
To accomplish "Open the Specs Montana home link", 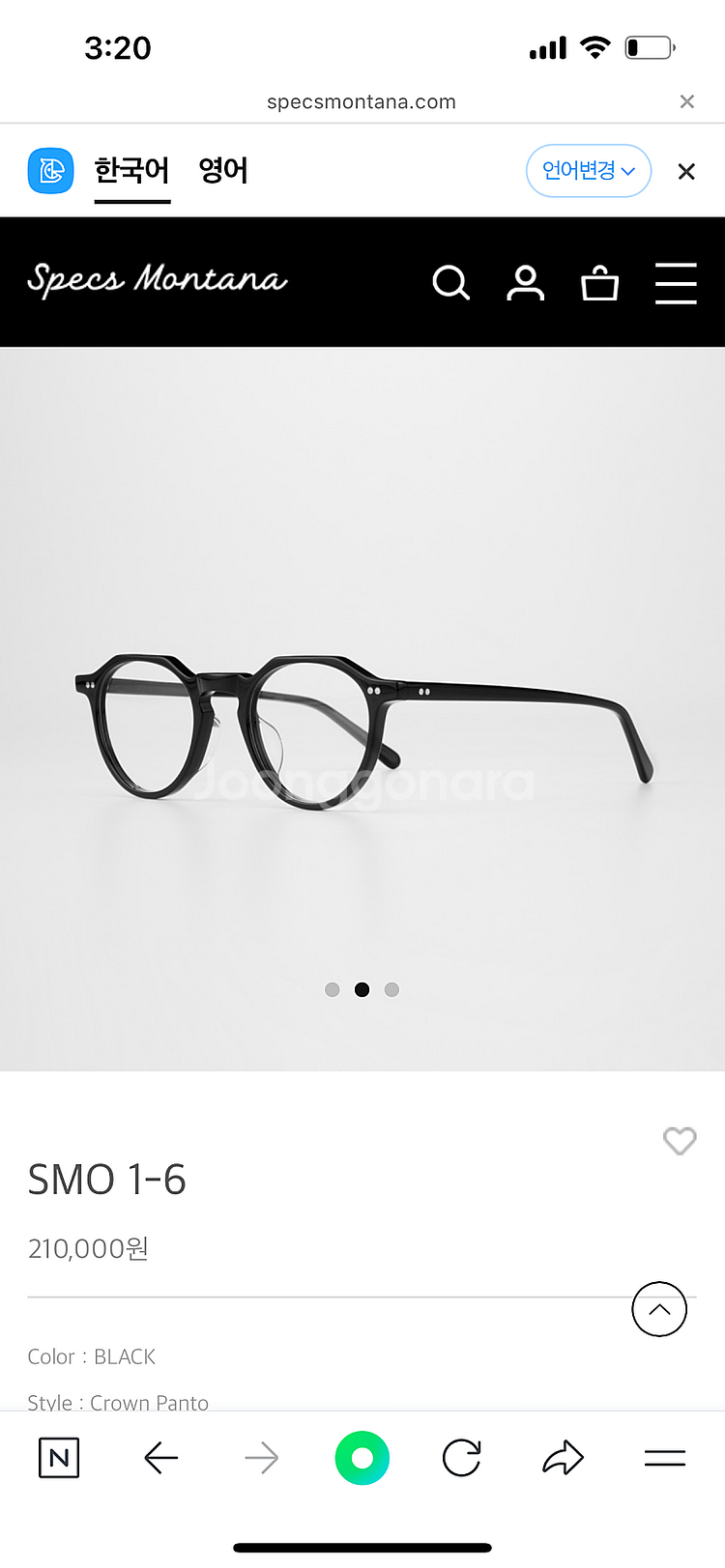I will click(158, 280).
